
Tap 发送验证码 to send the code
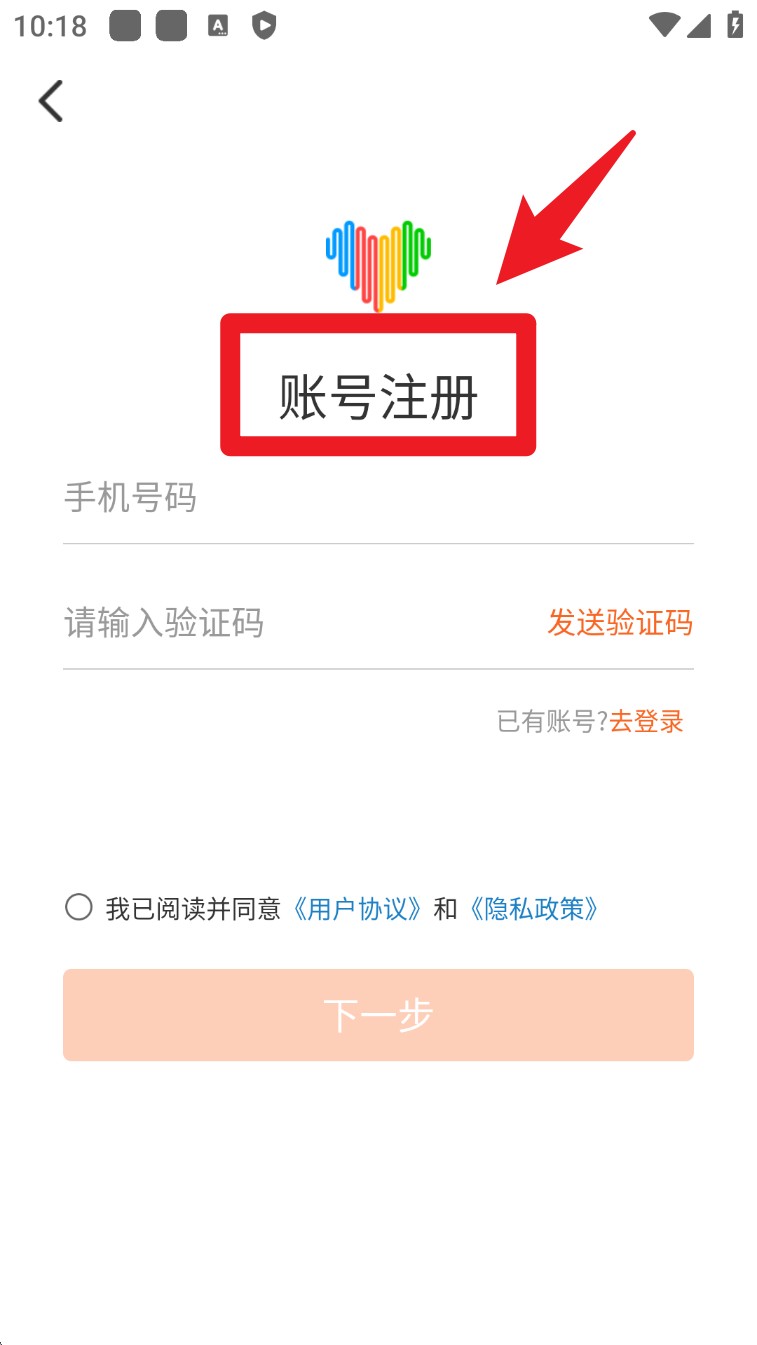point(620,623)
